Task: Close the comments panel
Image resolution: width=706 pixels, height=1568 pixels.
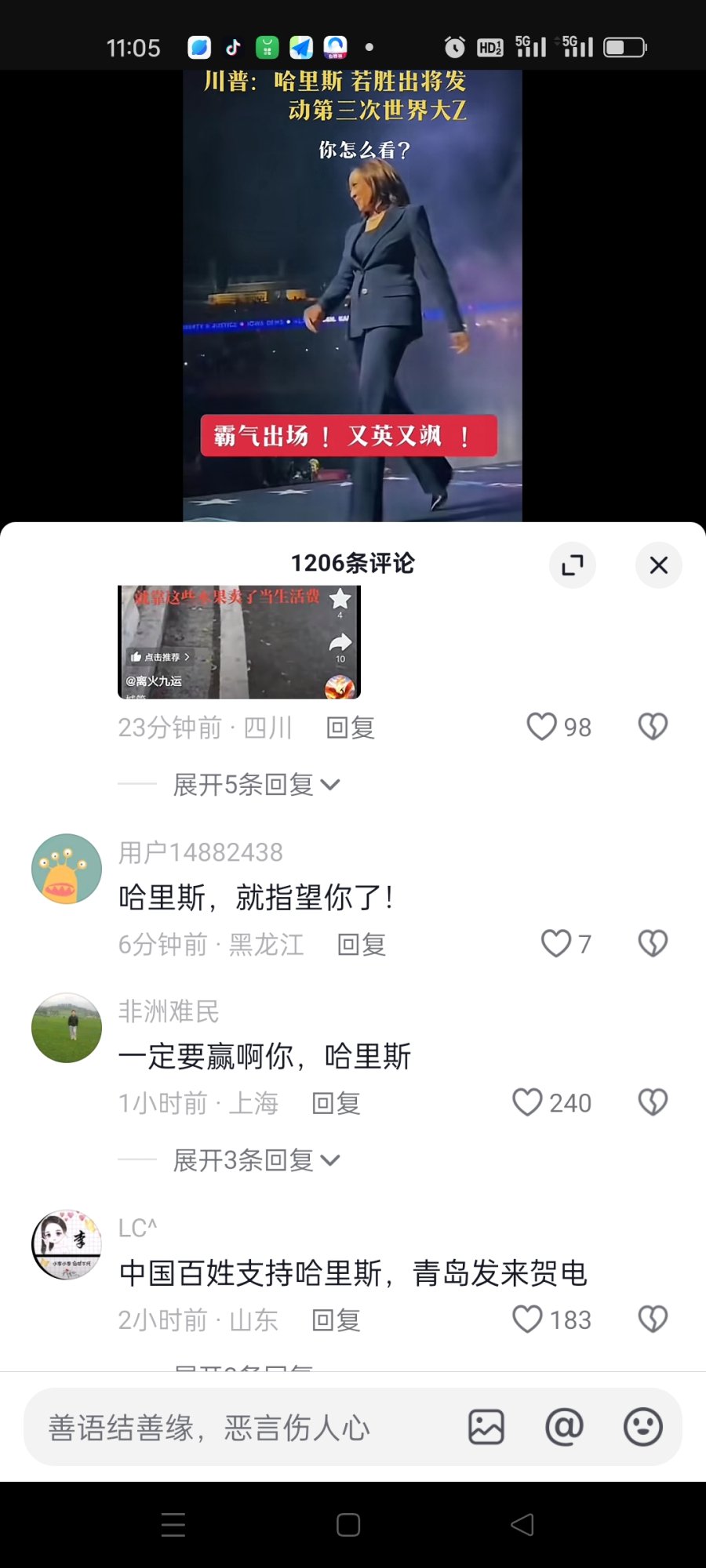Action: tap(658, 564)
